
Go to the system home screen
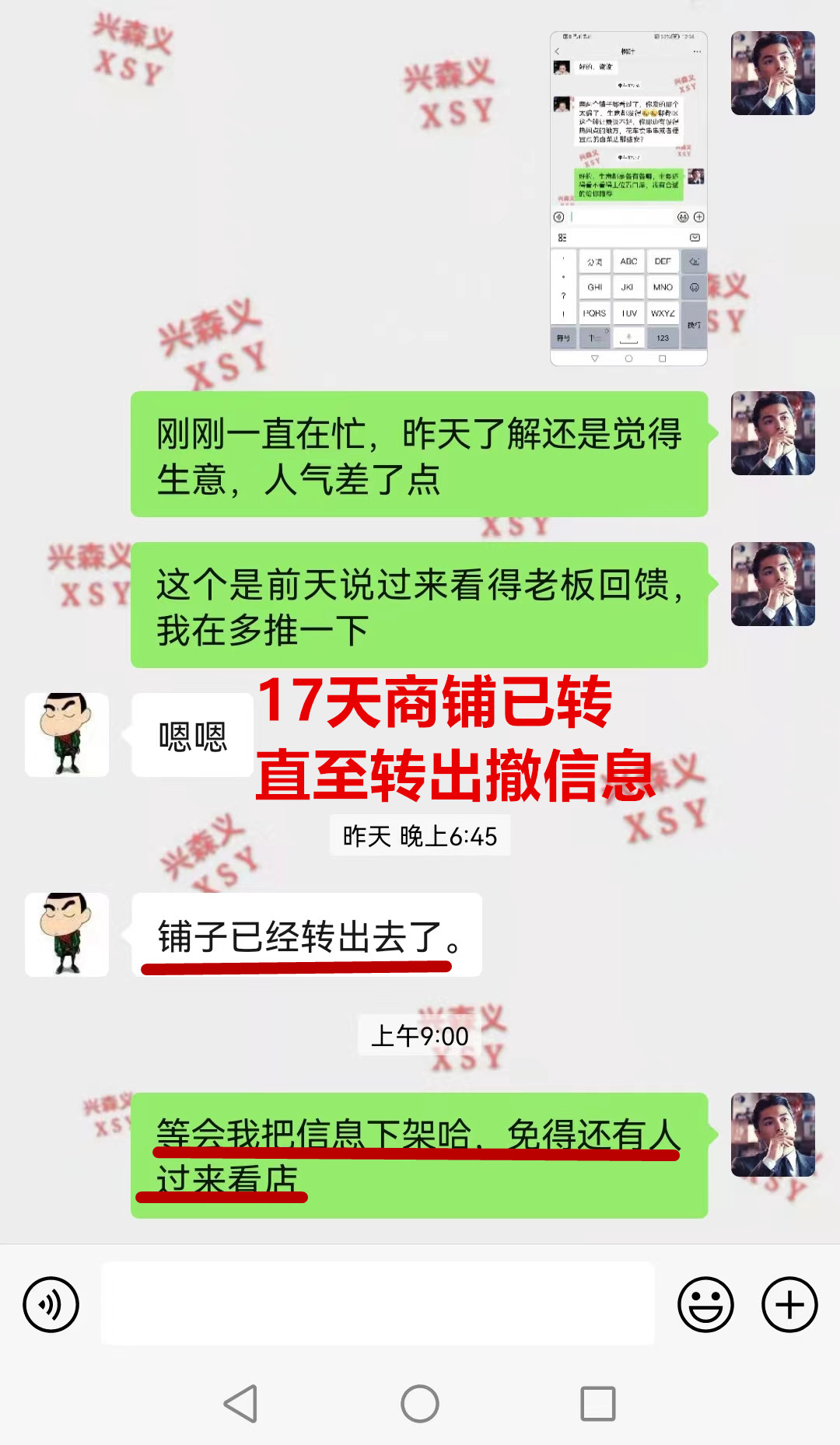point(420,1404)
